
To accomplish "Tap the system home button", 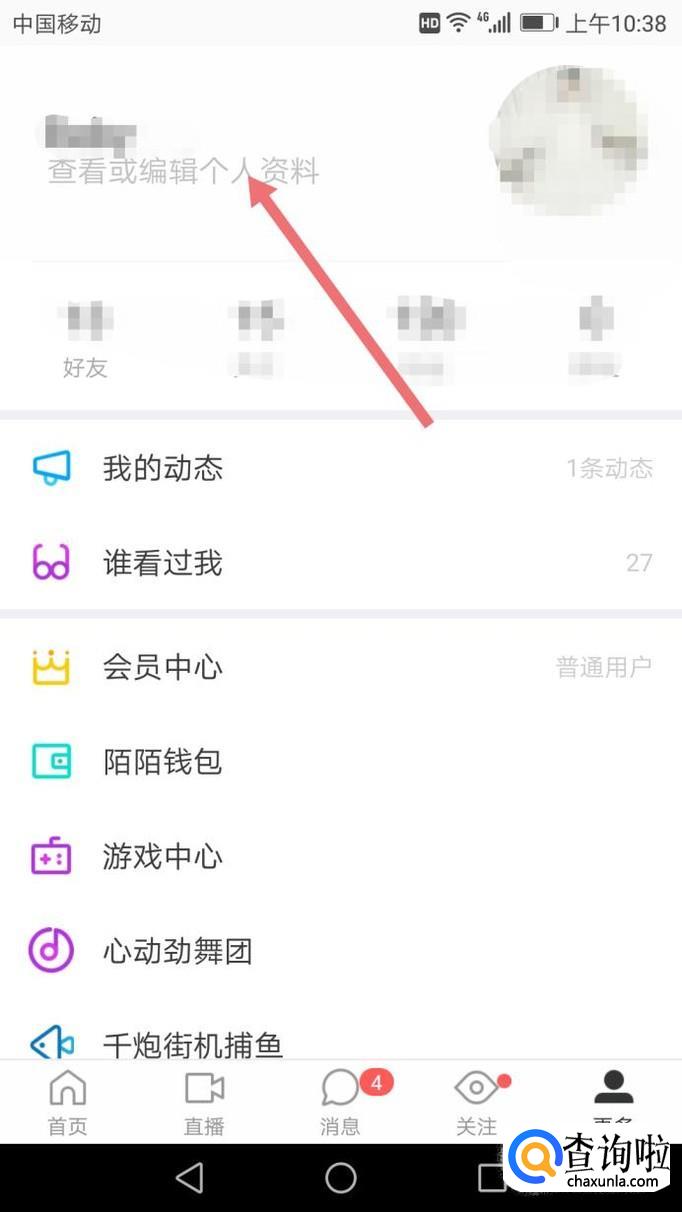I will (x=341, y=1178).
